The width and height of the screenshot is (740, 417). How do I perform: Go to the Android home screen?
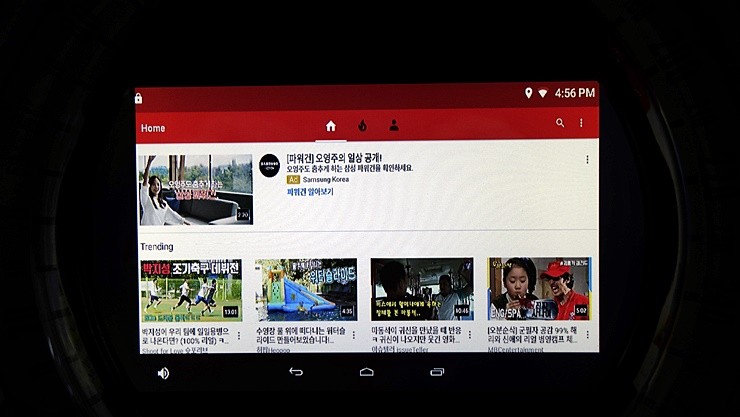point(367,372)
